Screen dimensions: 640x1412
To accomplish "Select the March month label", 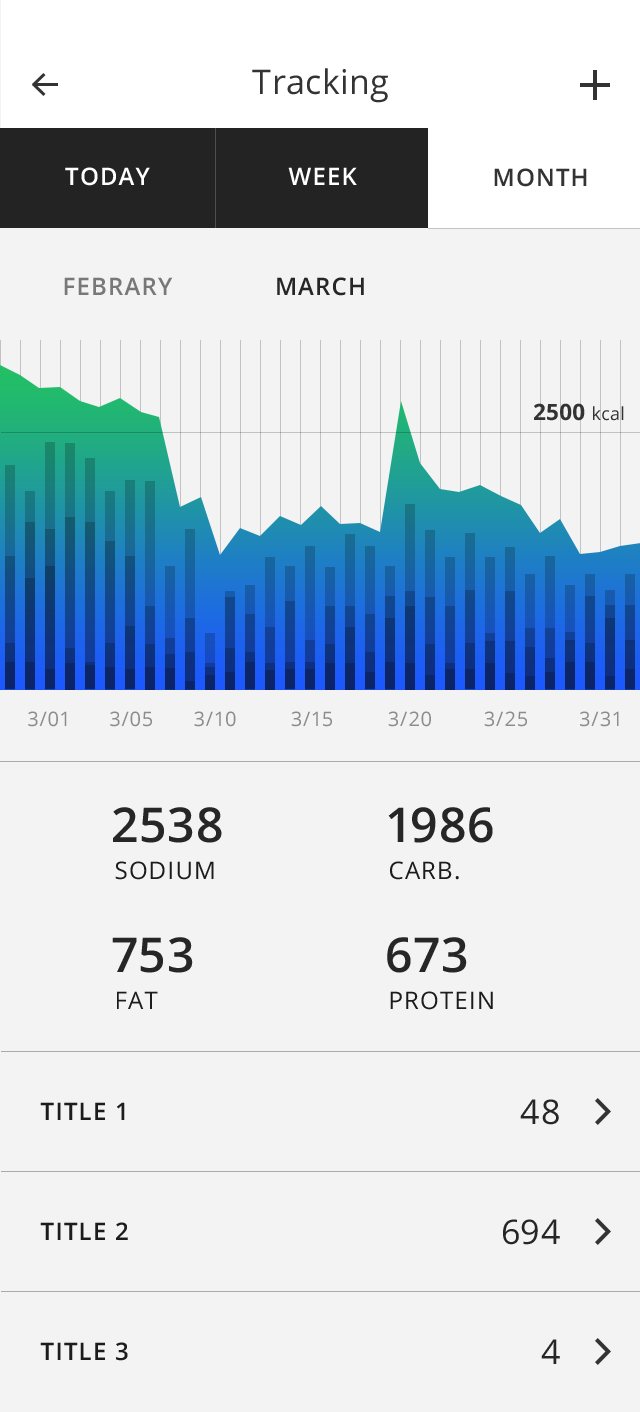I will pyautogui.click(x=321, y=287).
